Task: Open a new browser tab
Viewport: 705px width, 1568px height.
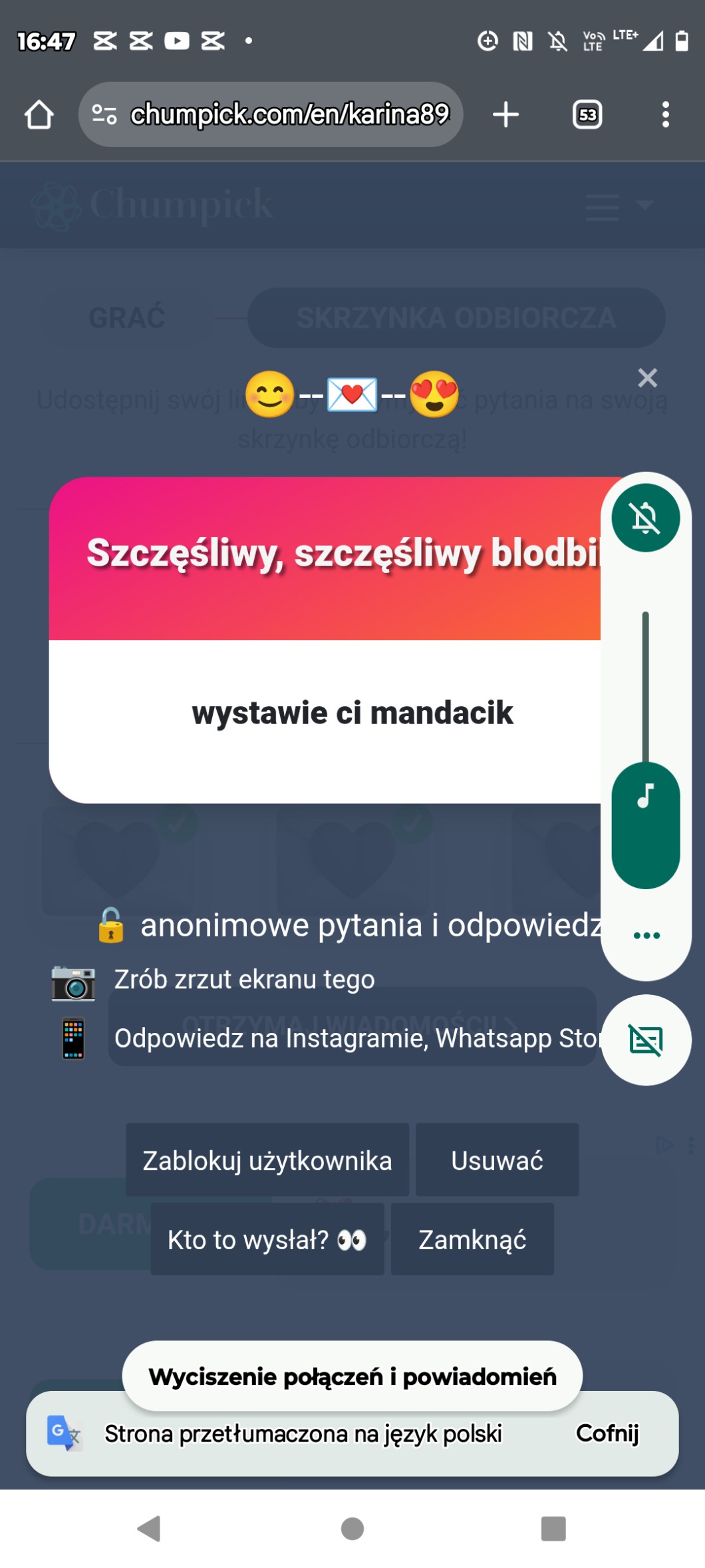Action: tap(505, 114)
